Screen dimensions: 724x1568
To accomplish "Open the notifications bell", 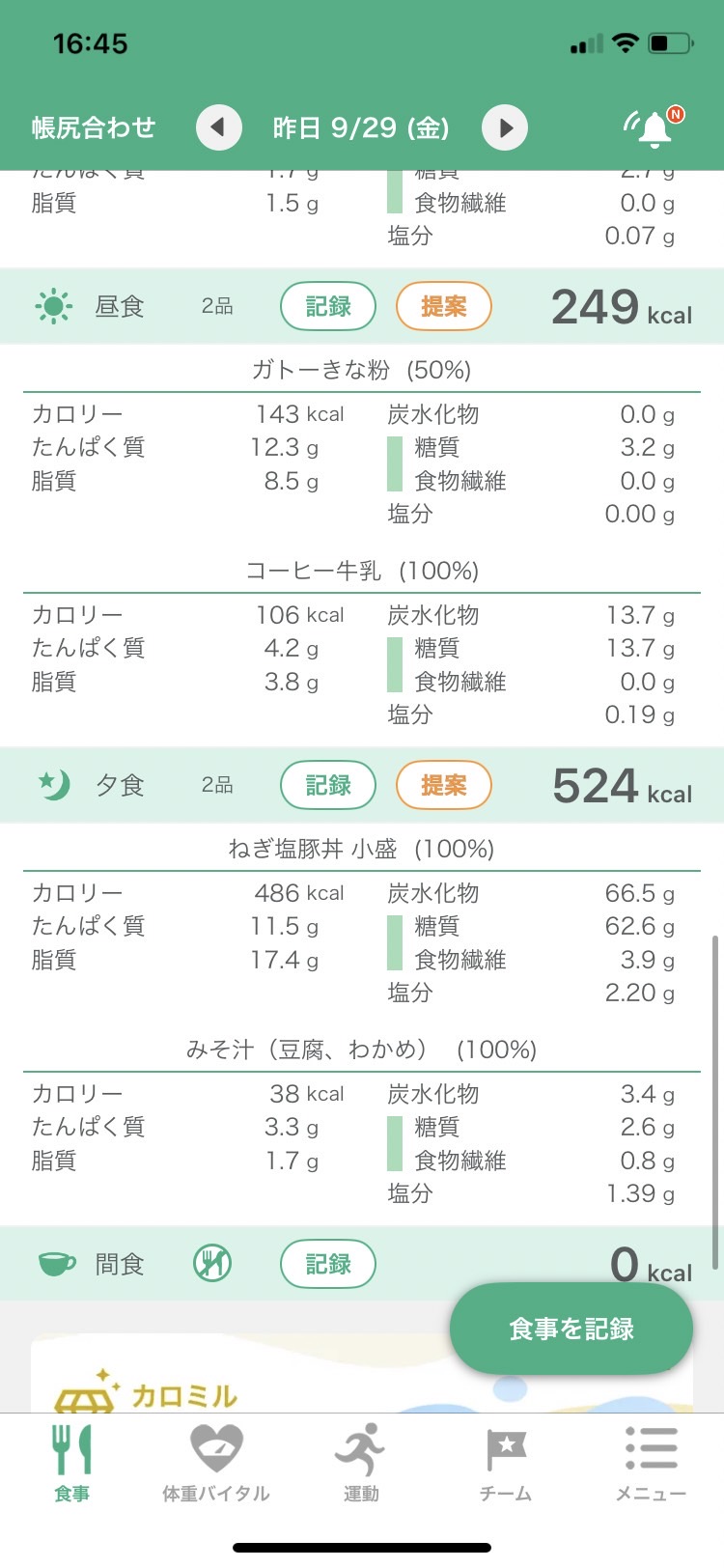I will click(654, 127).
